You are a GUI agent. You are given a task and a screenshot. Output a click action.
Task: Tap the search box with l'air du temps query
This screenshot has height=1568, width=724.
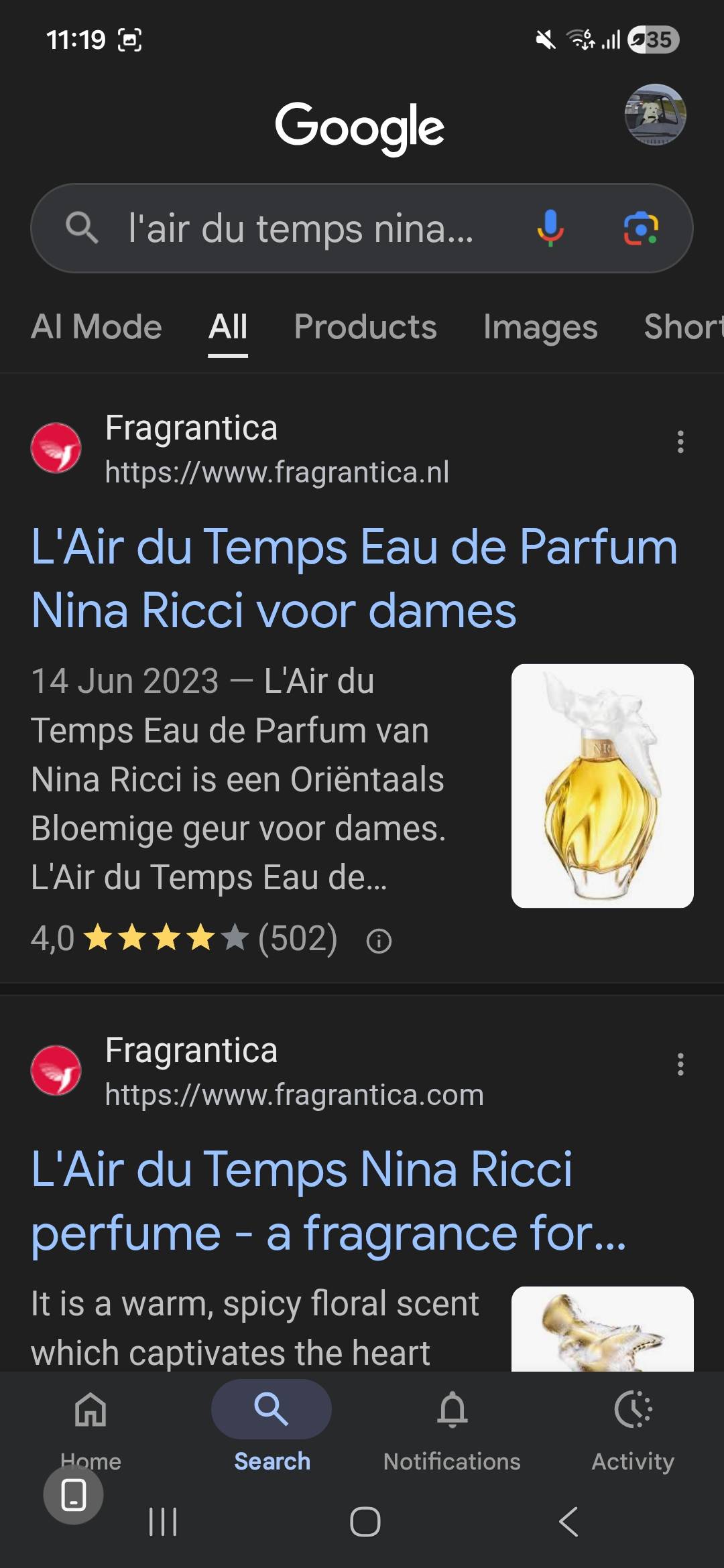[x=302, y=228]
